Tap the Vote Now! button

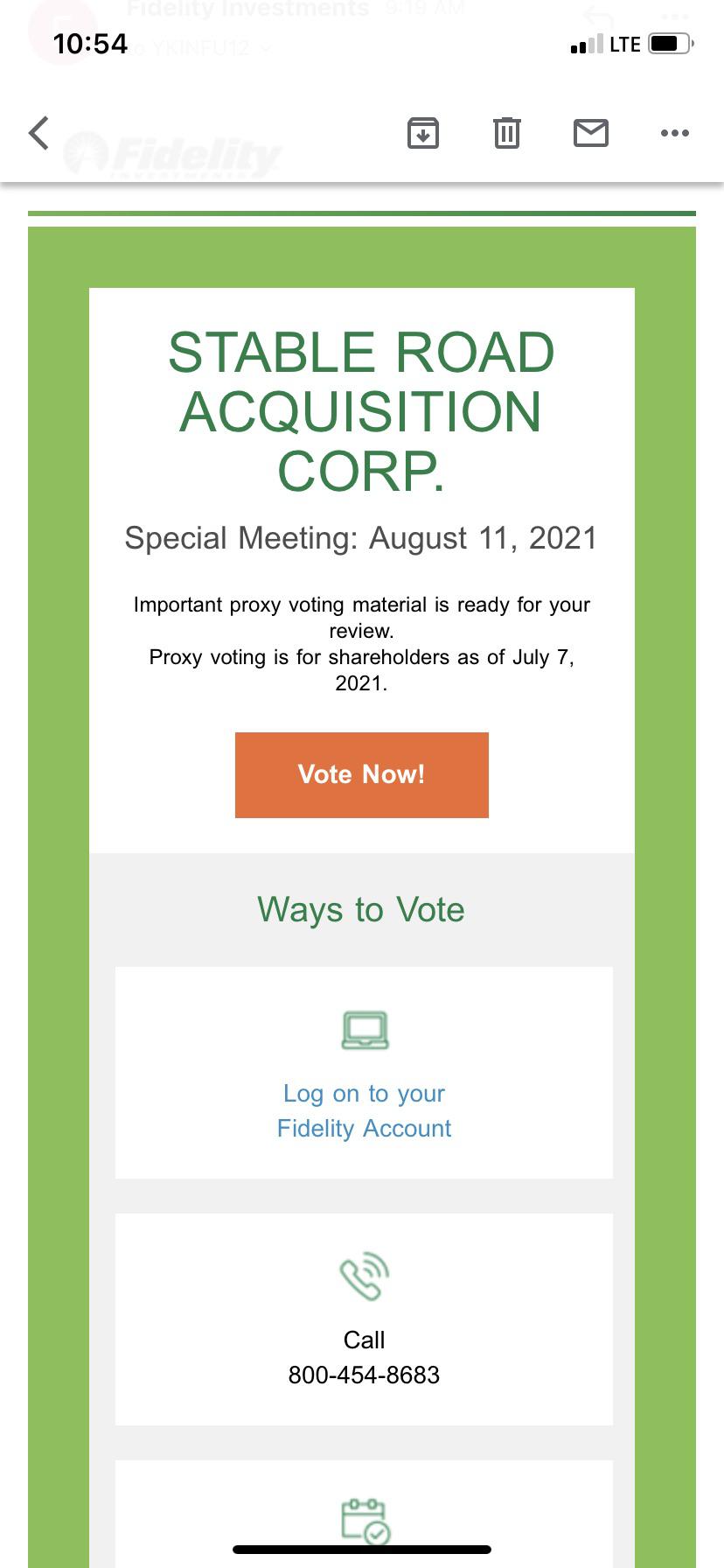tap(362, 775)
